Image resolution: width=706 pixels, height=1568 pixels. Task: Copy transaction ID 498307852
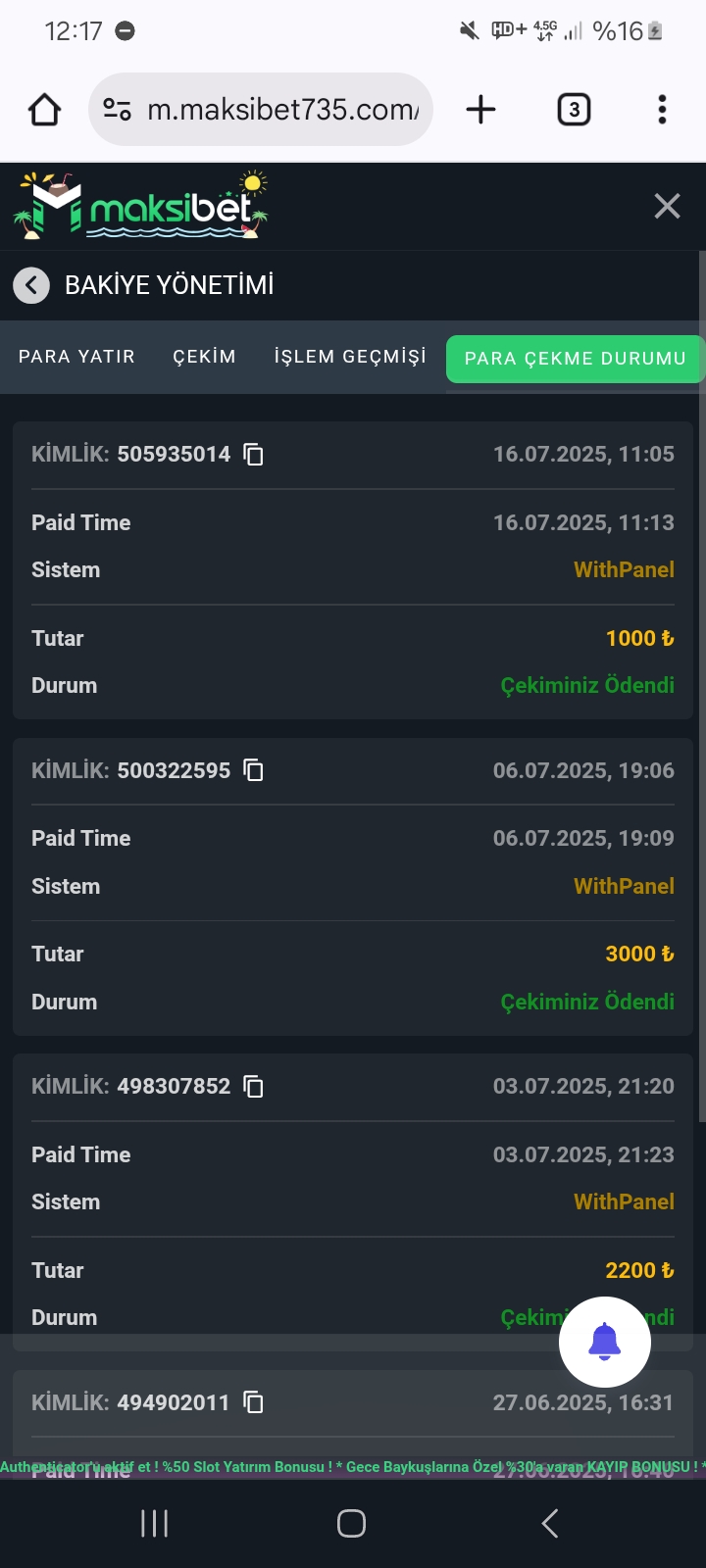click(254, 1086)
